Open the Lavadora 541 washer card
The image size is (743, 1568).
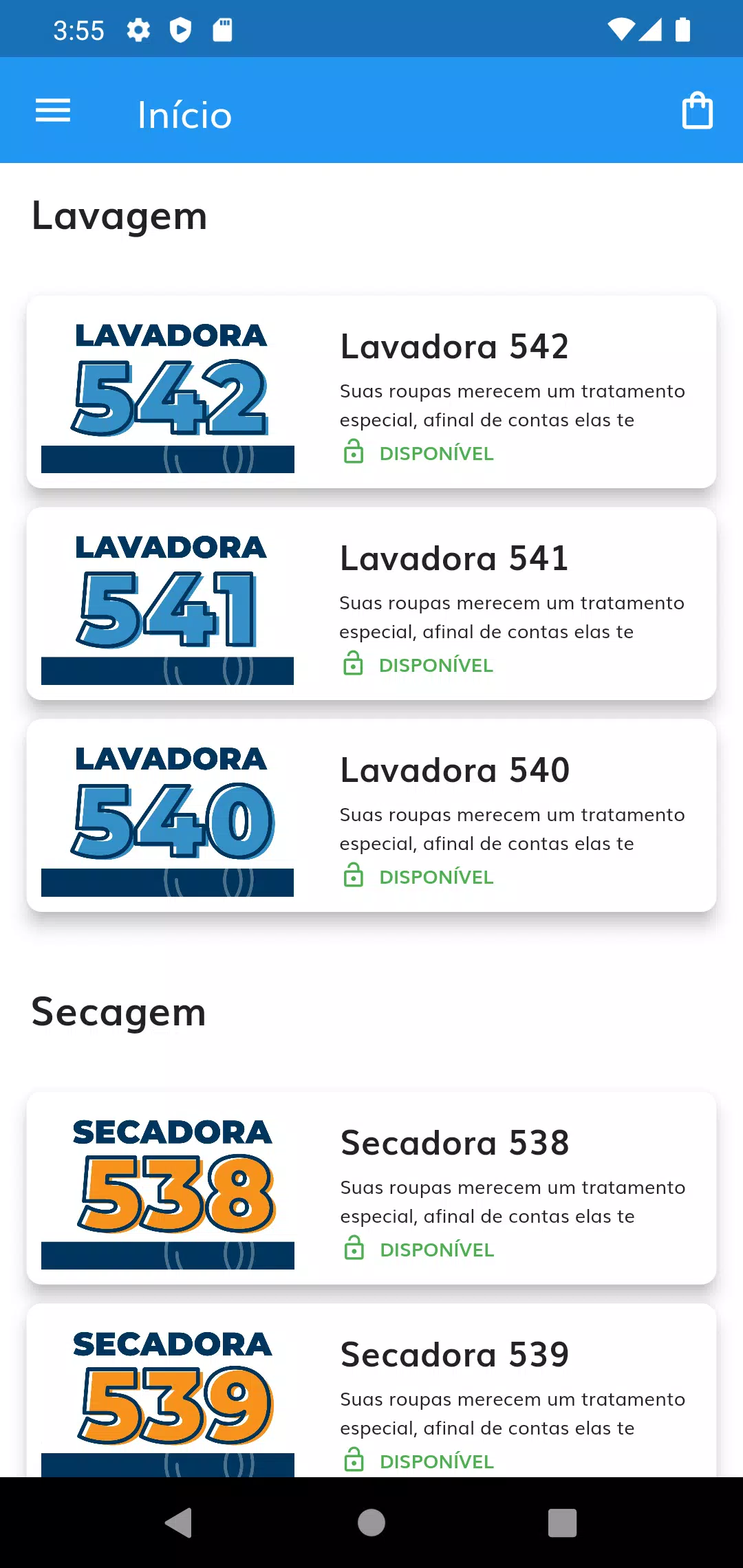371,604
